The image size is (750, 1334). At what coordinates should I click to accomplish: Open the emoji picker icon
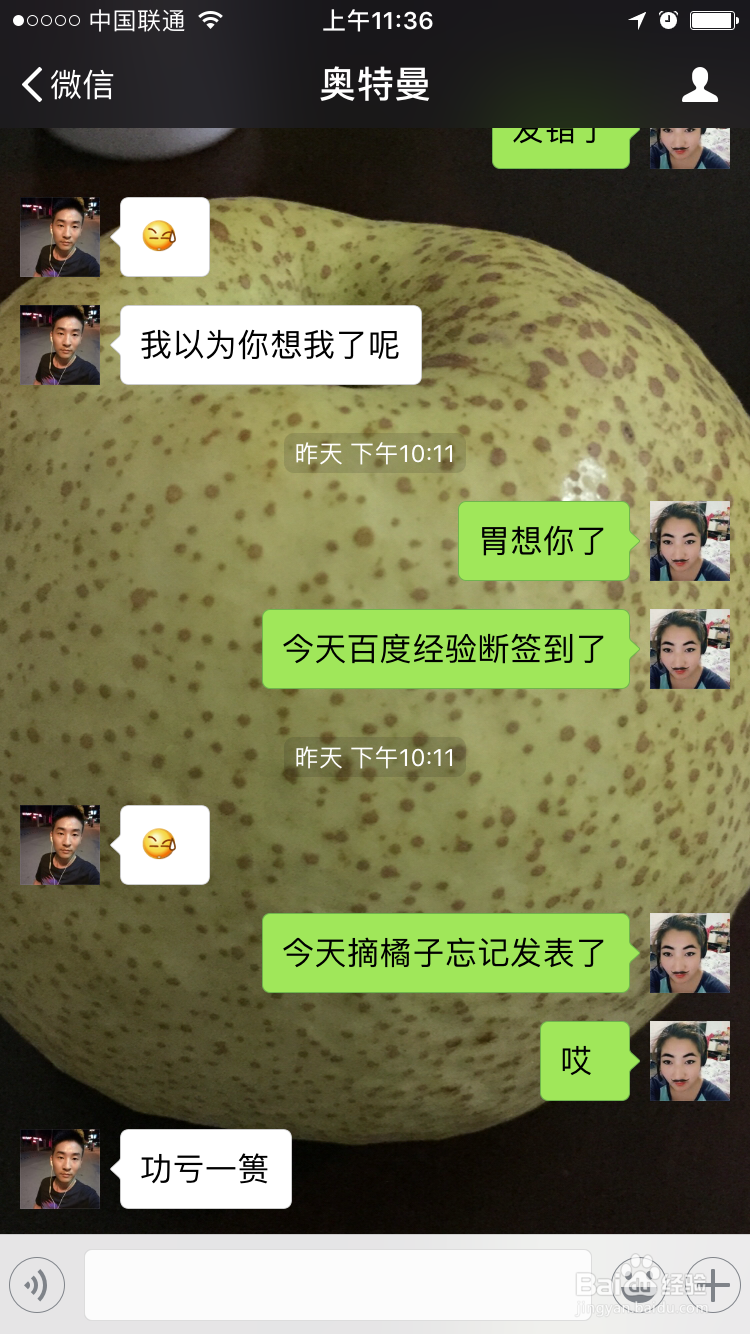click(x=638, y=1285)
